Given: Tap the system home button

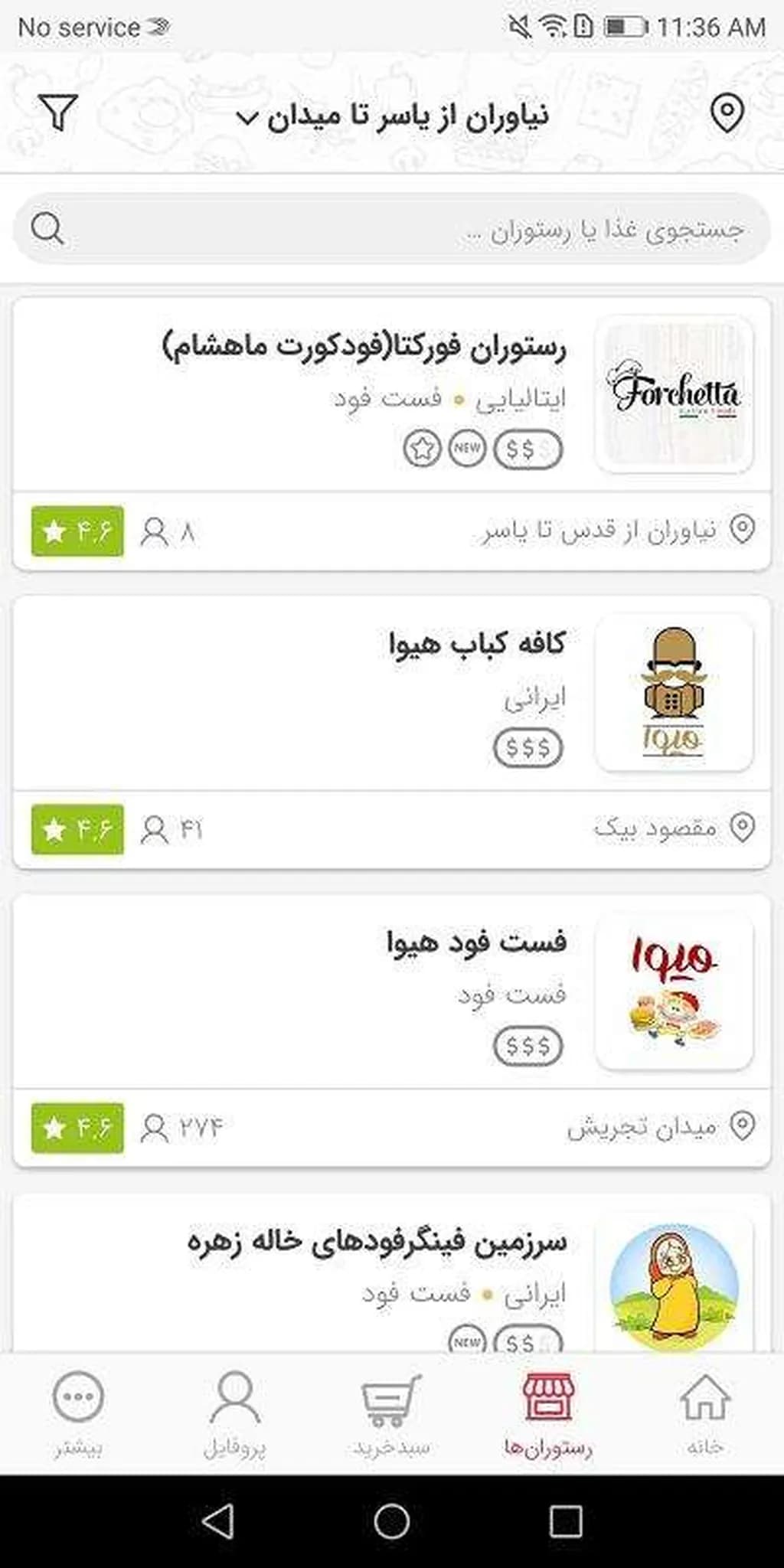Looking at the screenshot, I should tap(391, 1521).
